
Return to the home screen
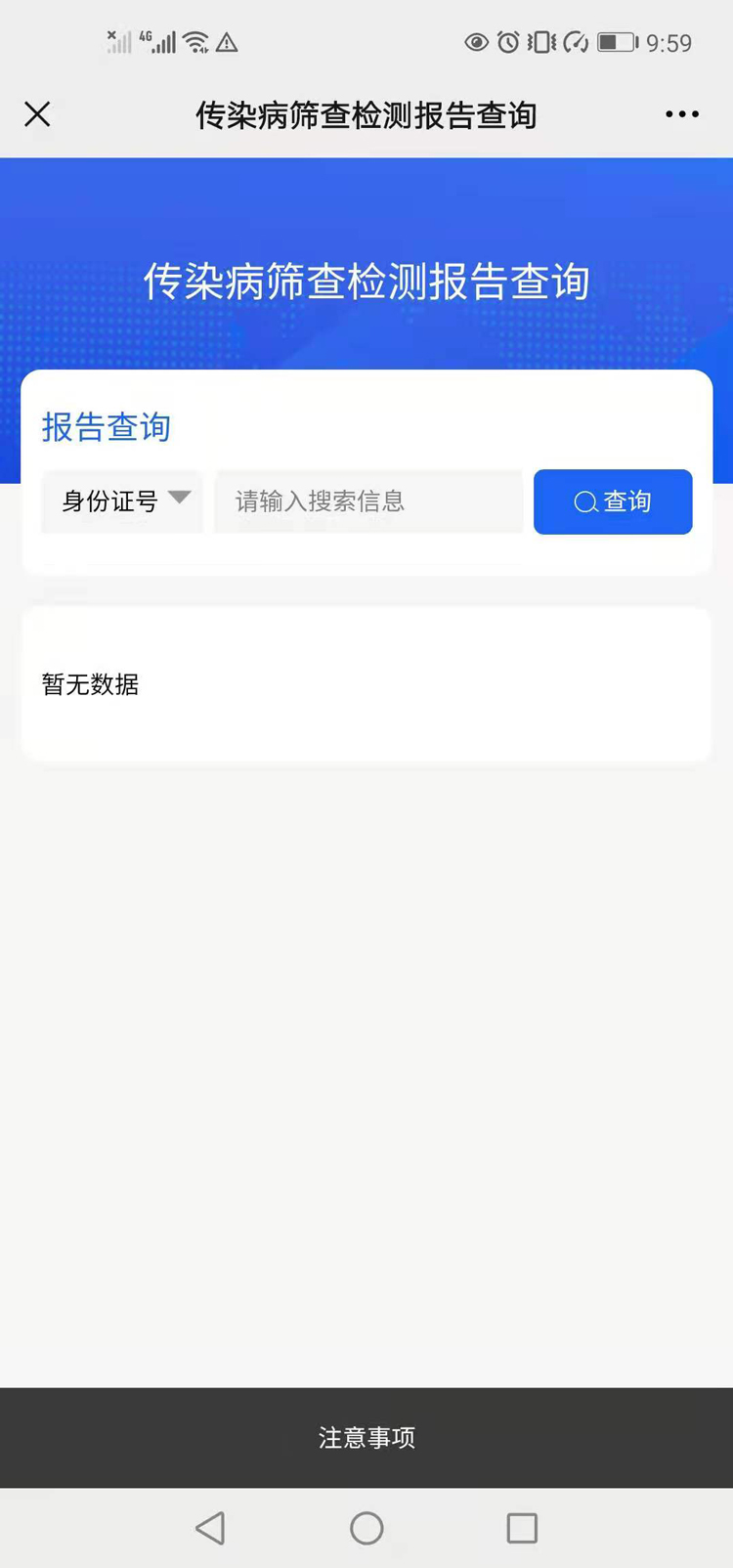(x=366, y=1528)
